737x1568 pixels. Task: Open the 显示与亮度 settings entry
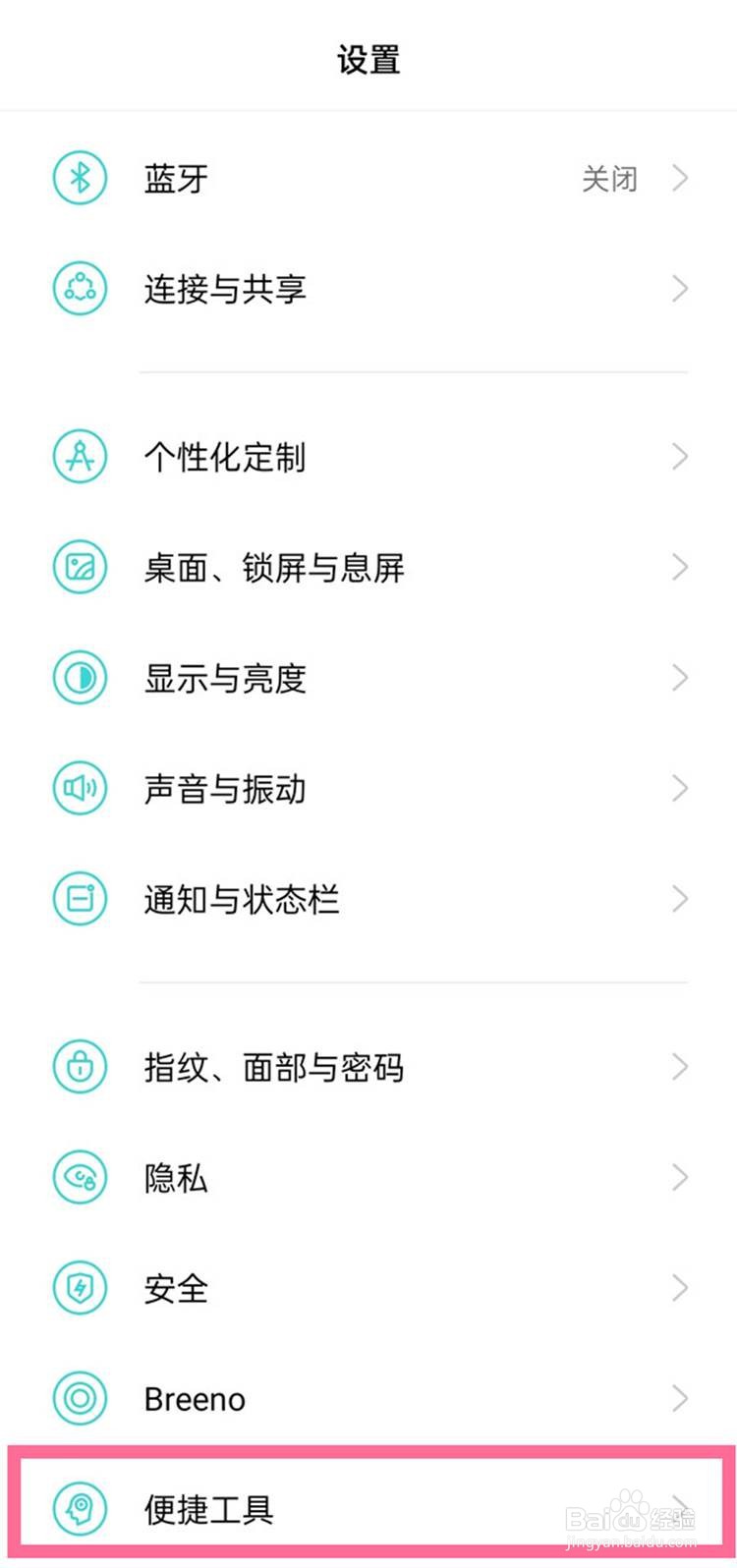click(x=368, y=677)
